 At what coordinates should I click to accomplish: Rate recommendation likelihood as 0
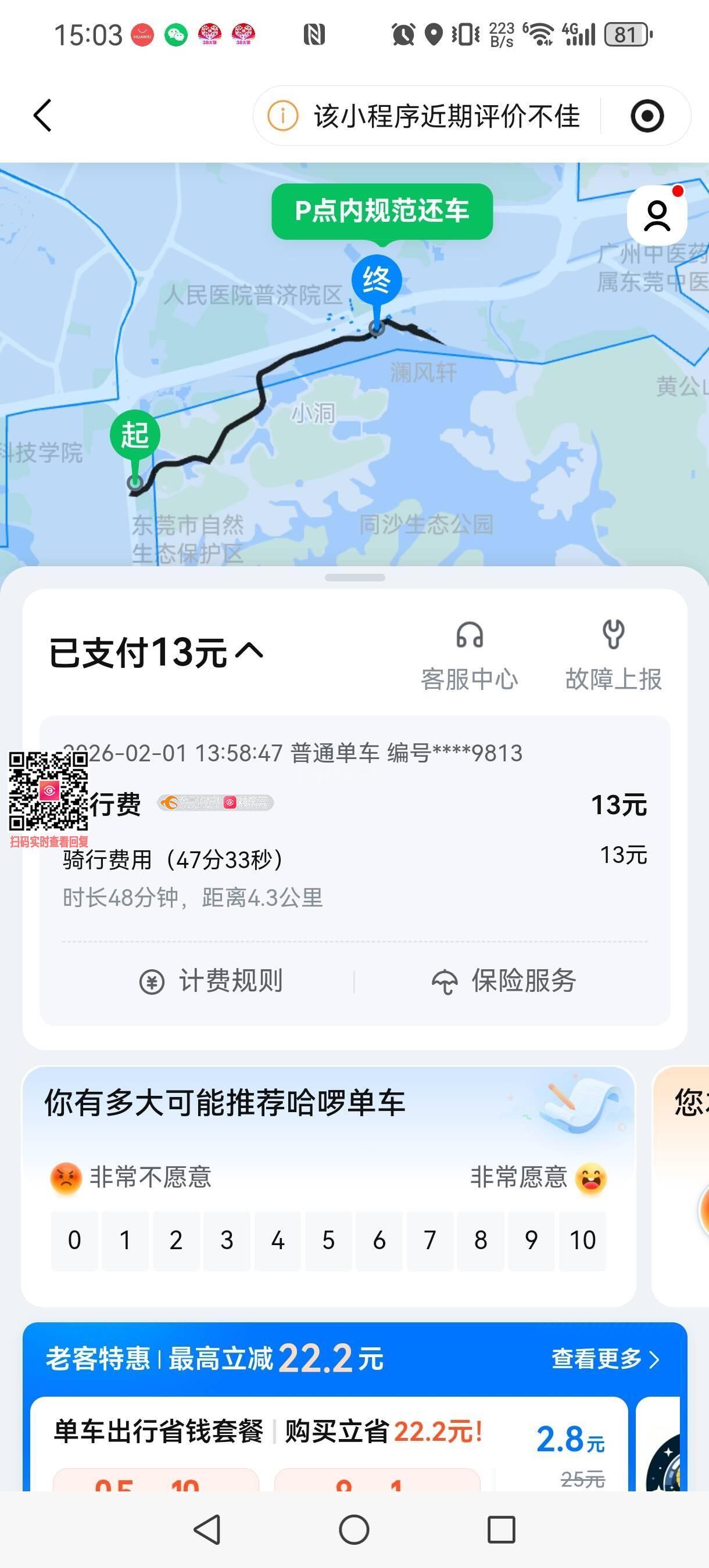74,1240
